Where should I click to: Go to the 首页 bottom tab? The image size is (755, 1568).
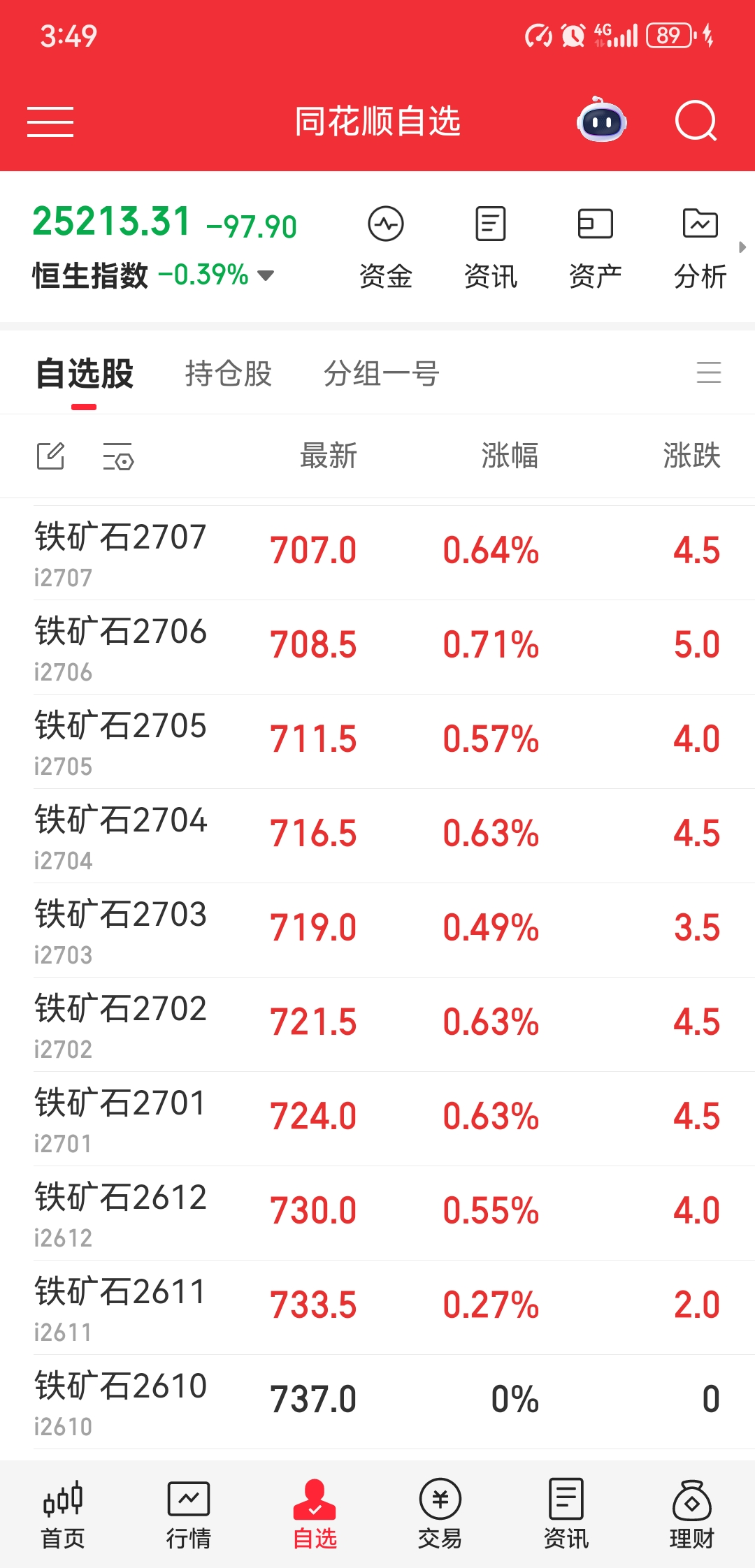63,1514
